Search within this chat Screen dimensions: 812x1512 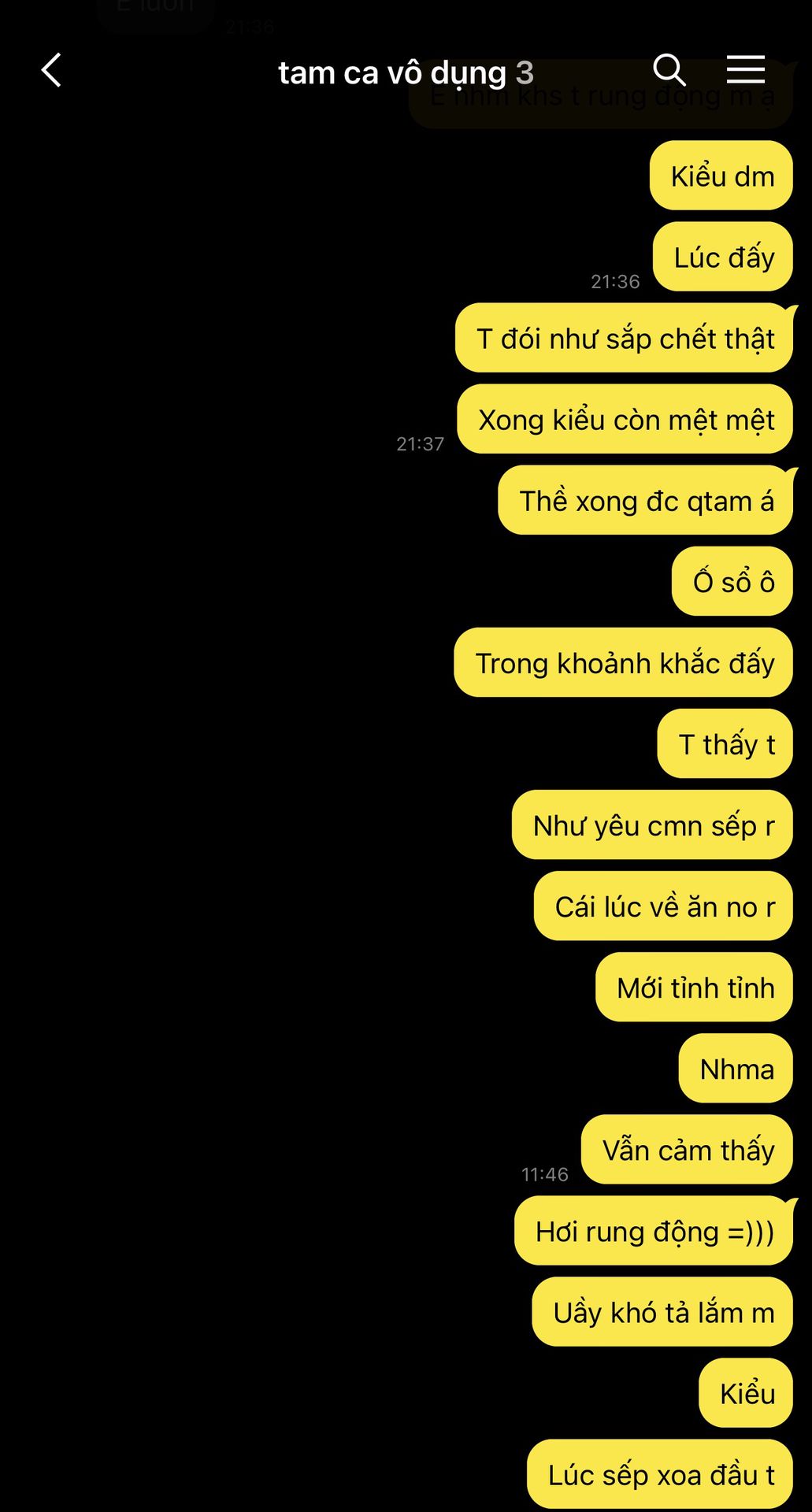669,71
